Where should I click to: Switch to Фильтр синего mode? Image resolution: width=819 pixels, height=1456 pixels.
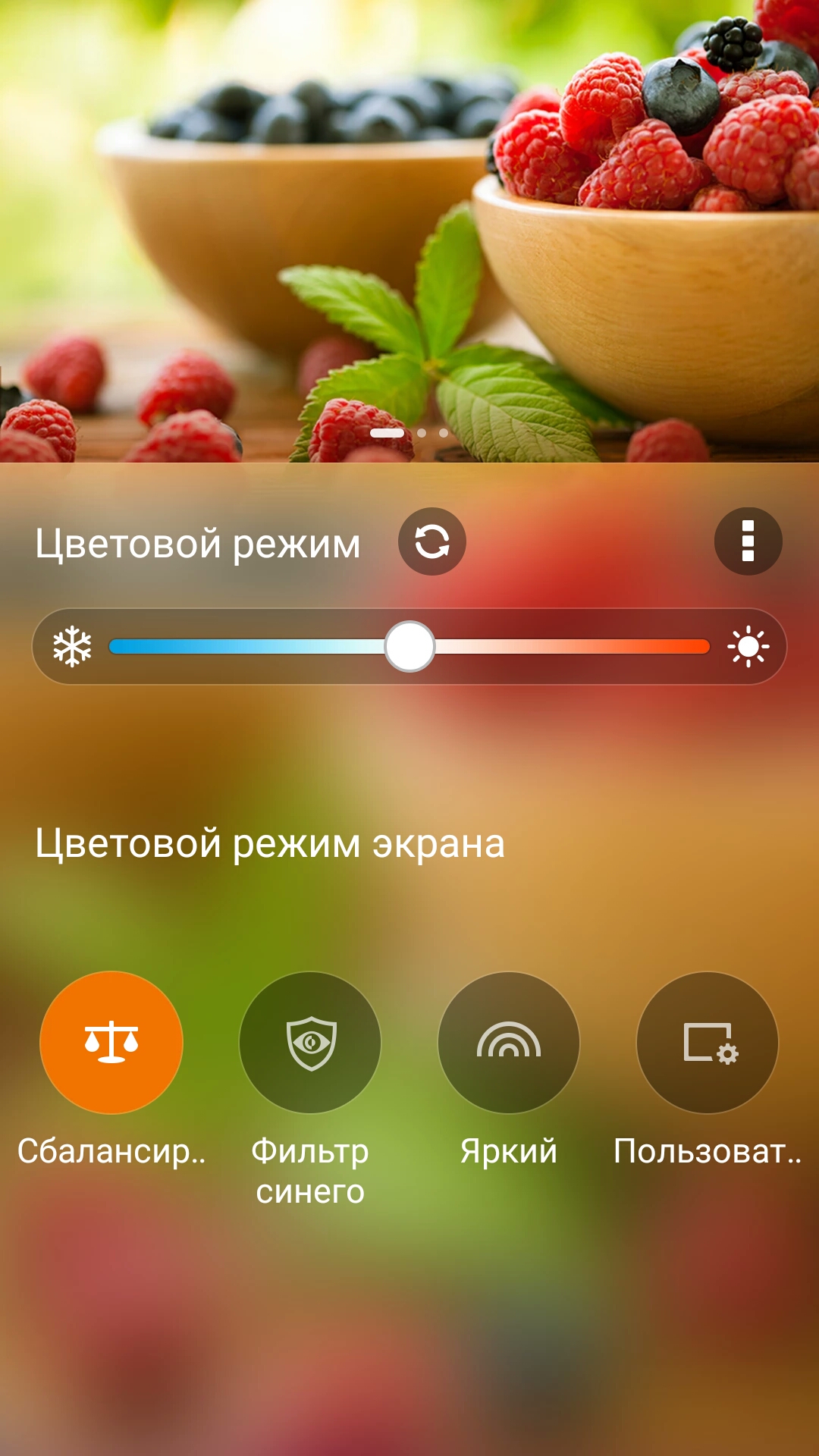tap(310, 1043)
